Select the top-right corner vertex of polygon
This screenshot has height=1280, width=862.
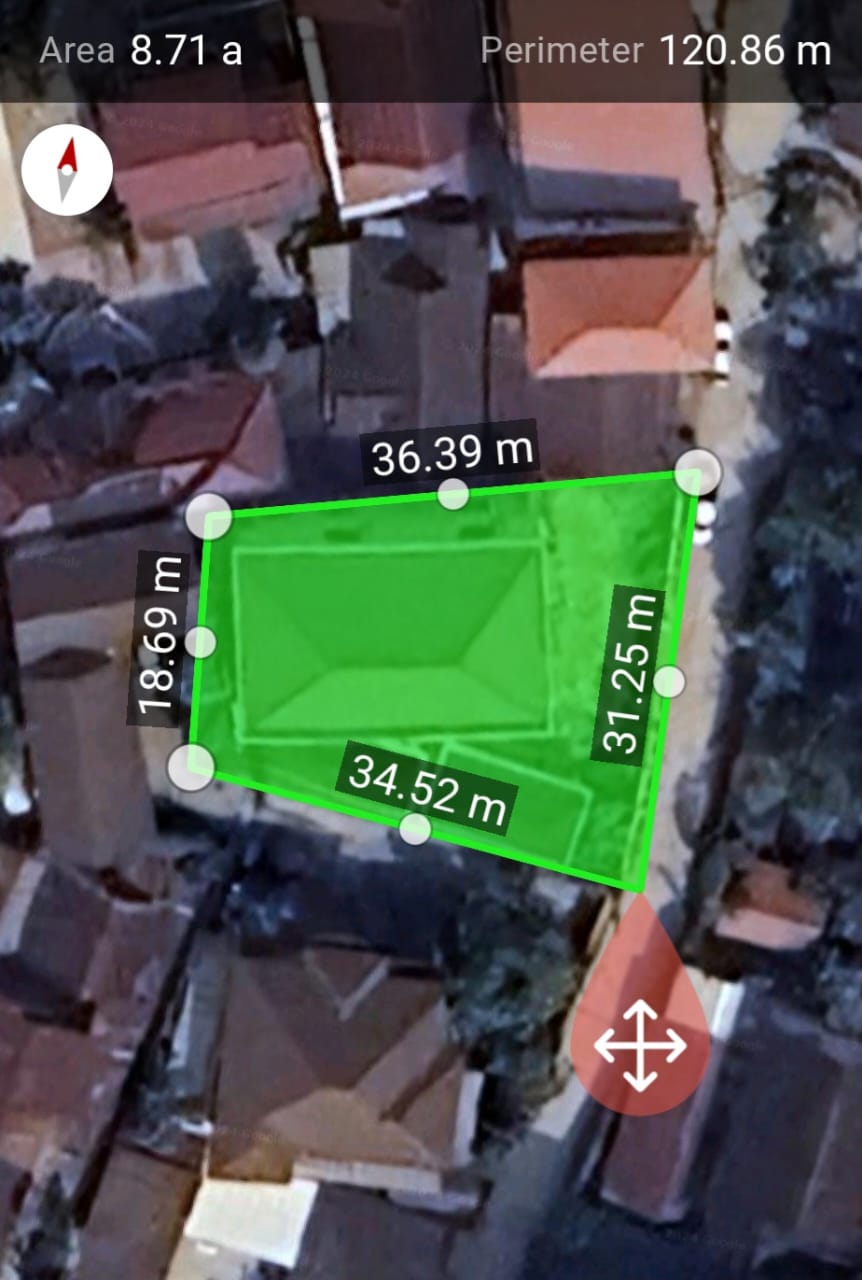(x=697, y=472)
